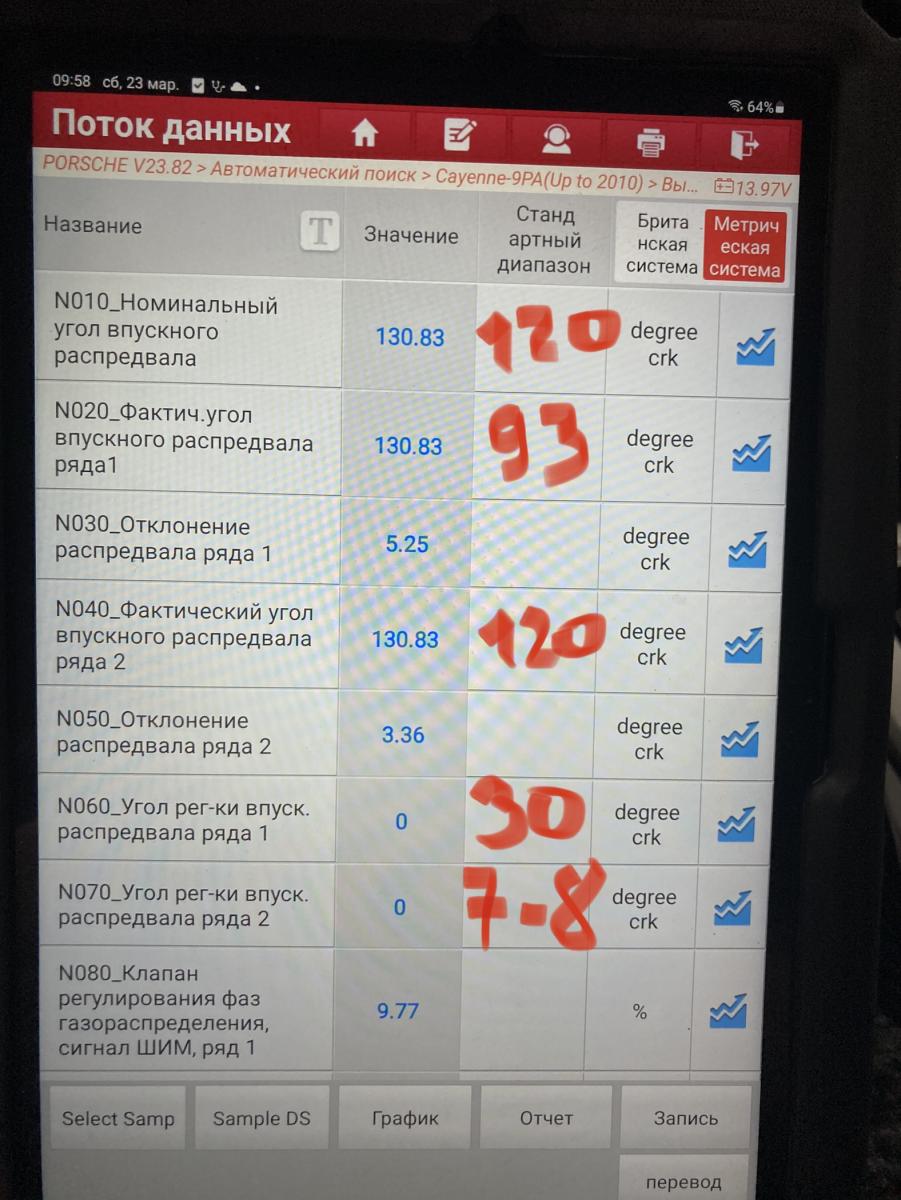Open Sample DS
The image size is (901, 1200).
coord(261,1118)
